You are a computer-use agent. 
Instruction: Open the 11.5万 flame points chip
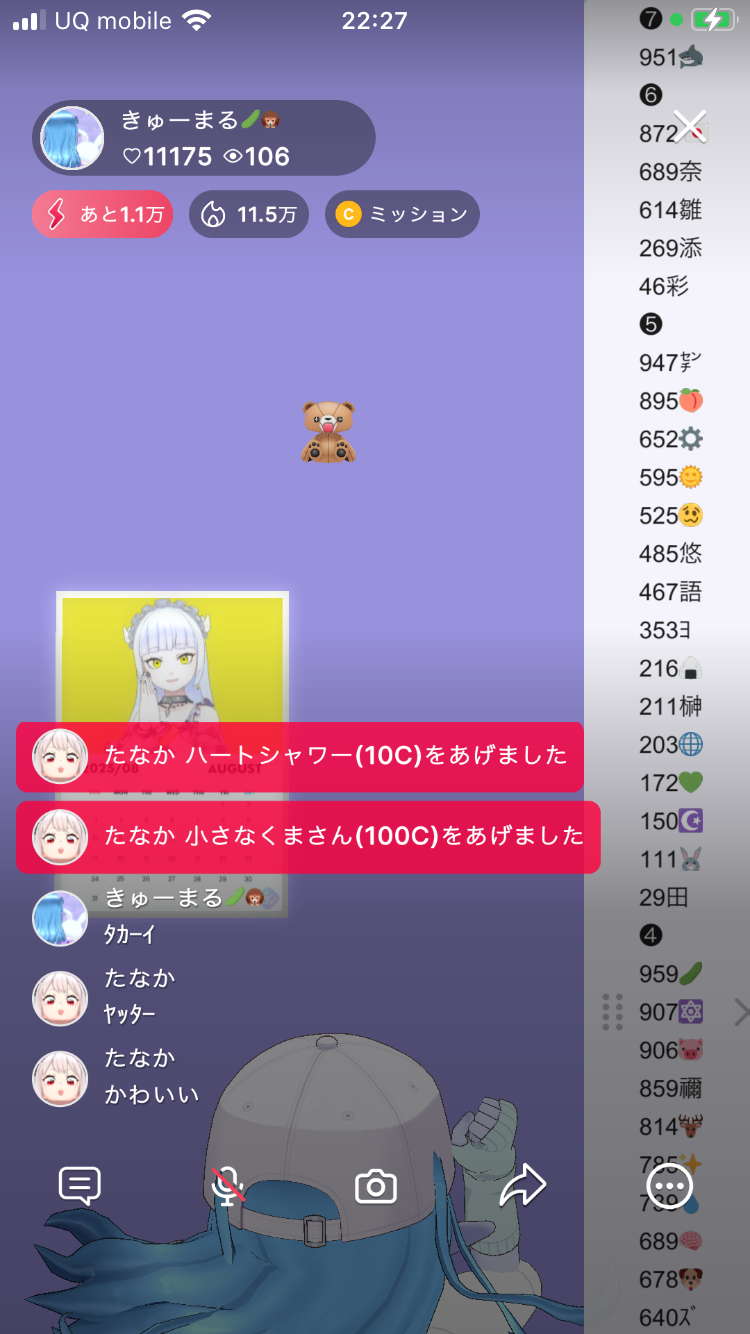[x=249, y=214]
